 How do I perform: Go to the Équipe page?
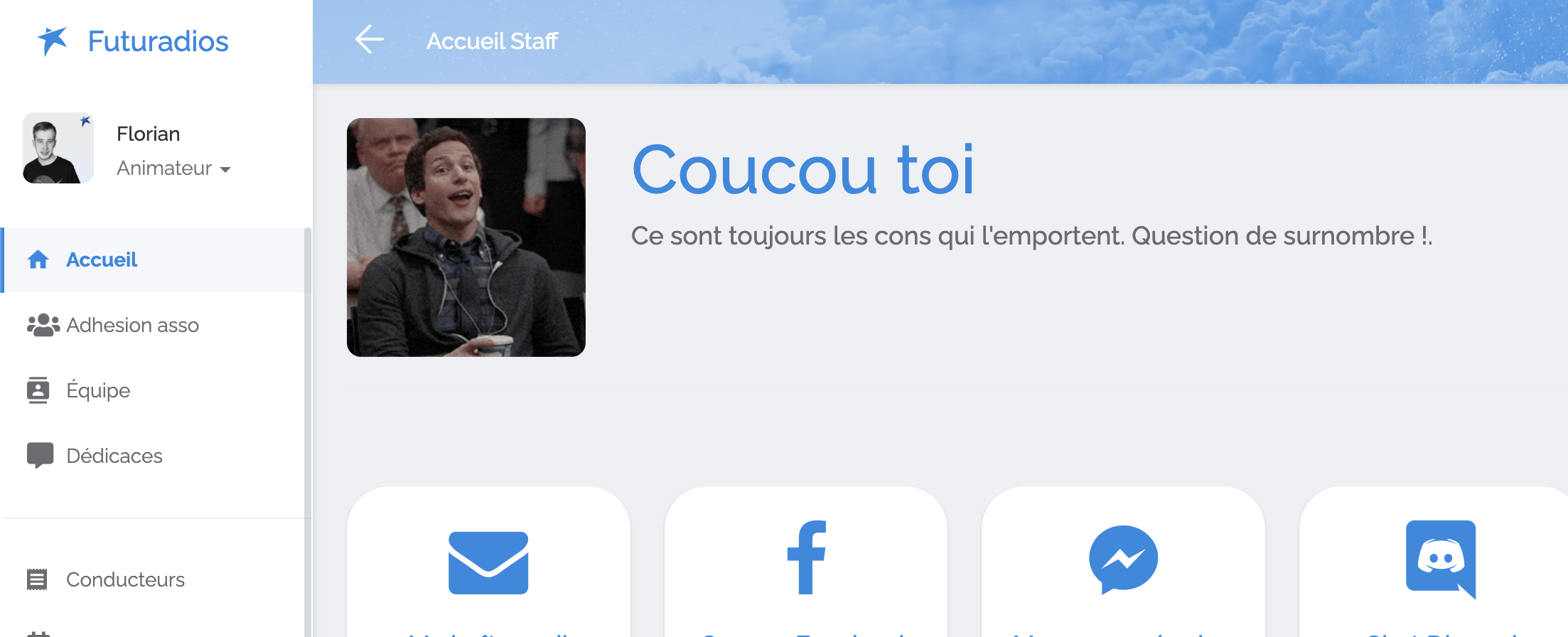(98, 391)
